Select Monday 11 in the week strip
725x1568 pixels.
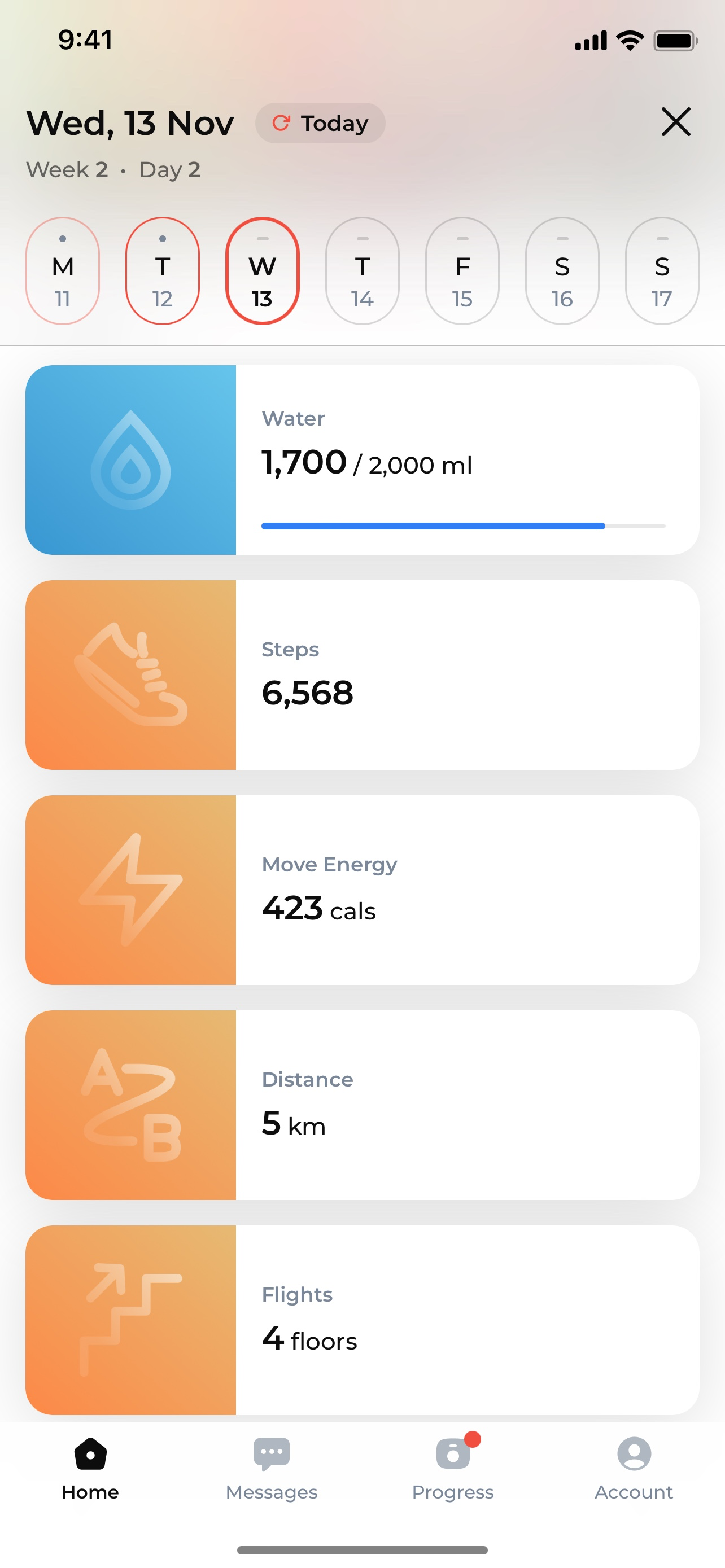point(63,271)
